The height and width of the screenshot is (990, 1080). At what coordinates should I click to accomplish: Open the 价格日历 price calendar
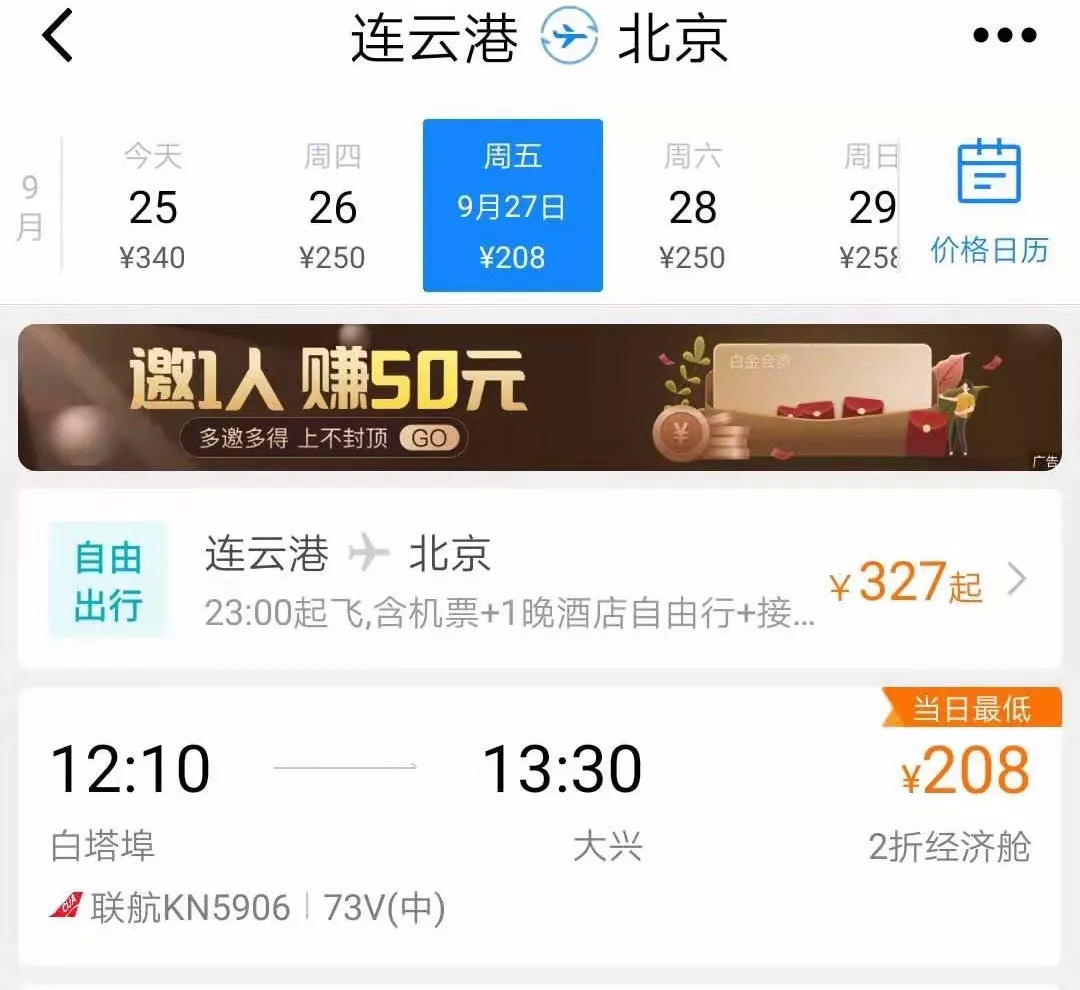pyautogui.click(x=989, y=202)
